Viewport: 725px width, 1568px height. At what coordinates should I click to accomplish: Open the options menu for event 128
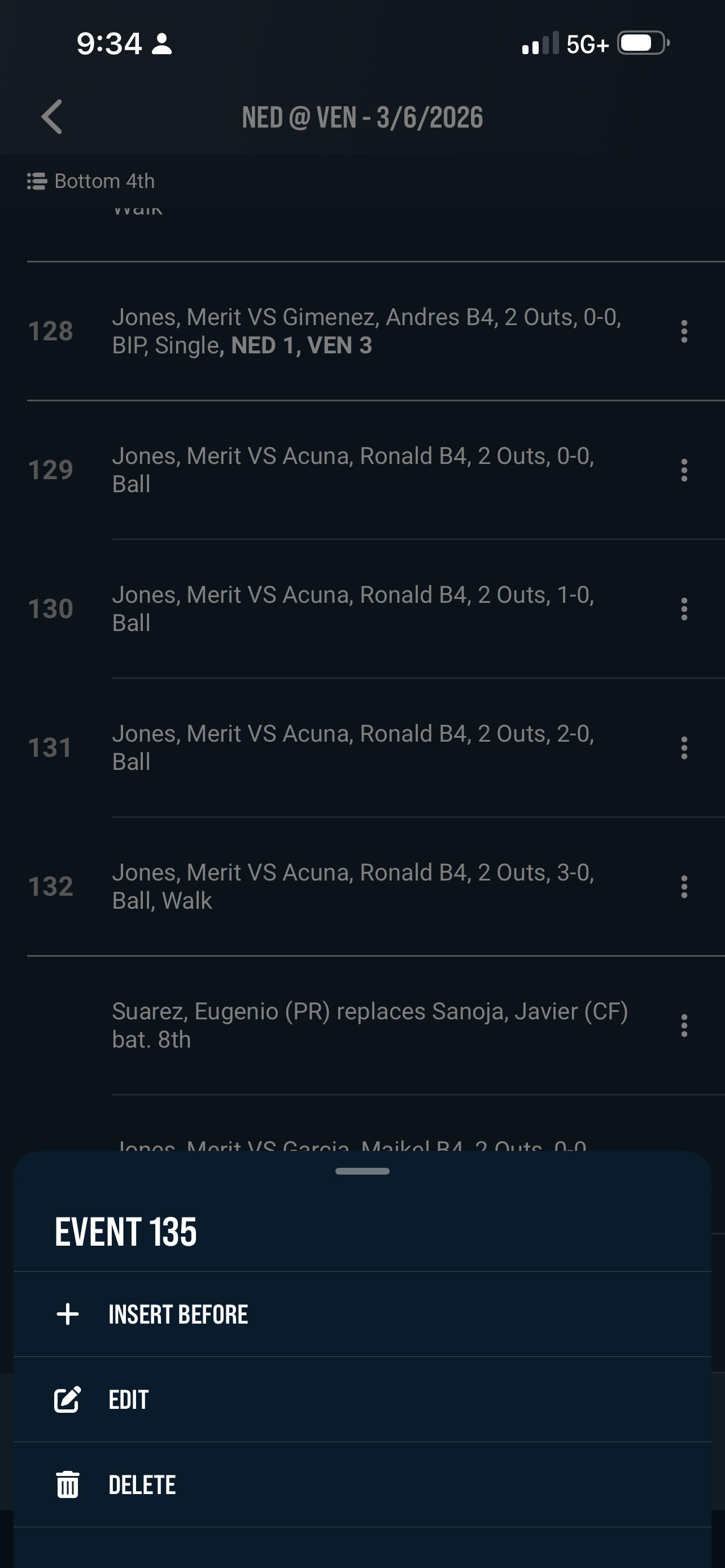(684, 331)
